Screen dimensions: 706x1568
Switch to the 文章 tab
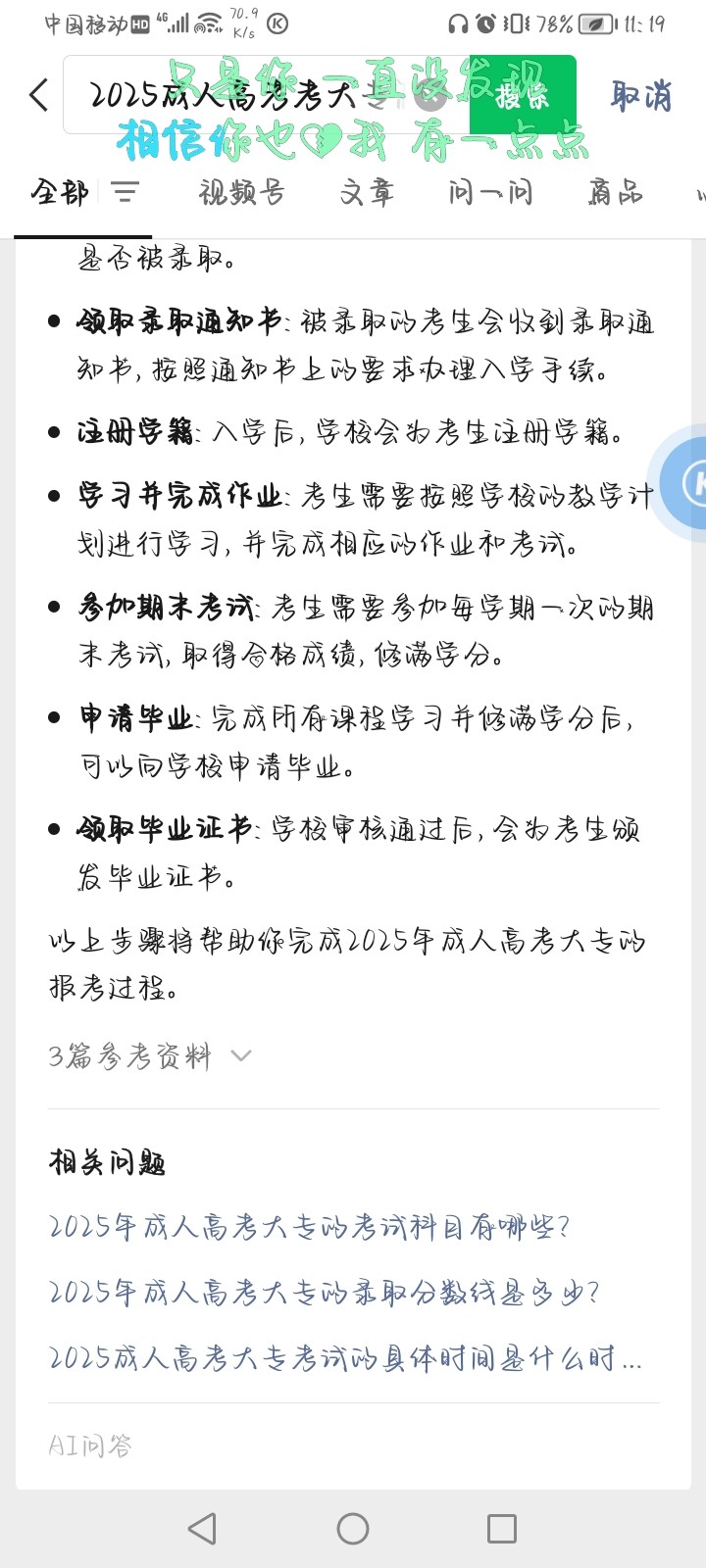367,191
